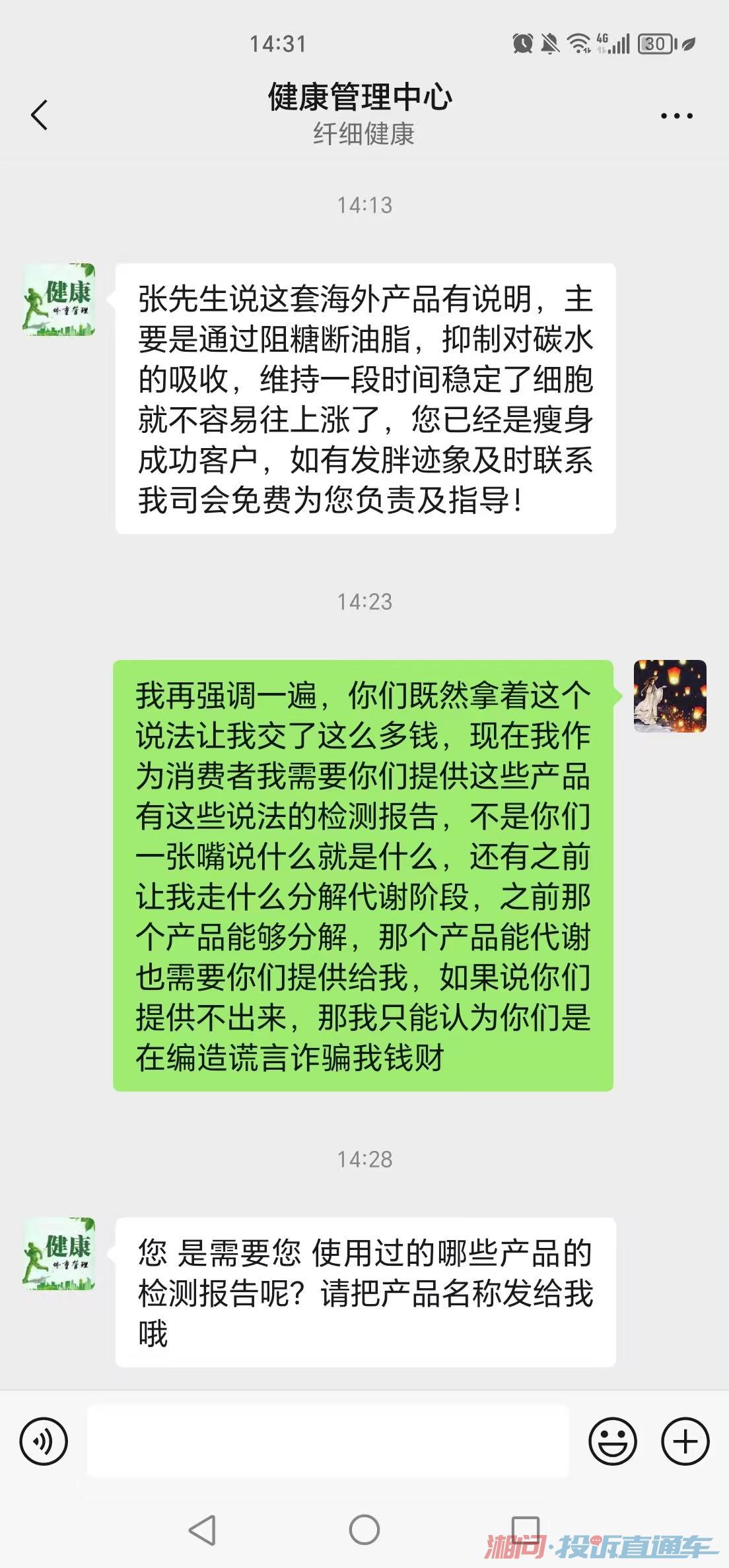The width and height of the screenshot is (729, 1568).
Task: Open my own lantern profile avatar
Action: point(670,696)
